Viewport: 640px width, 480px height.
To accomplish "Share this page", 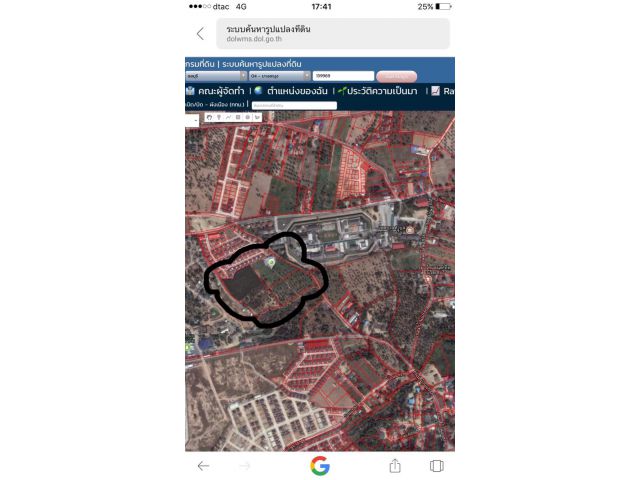I will [395, 466].
